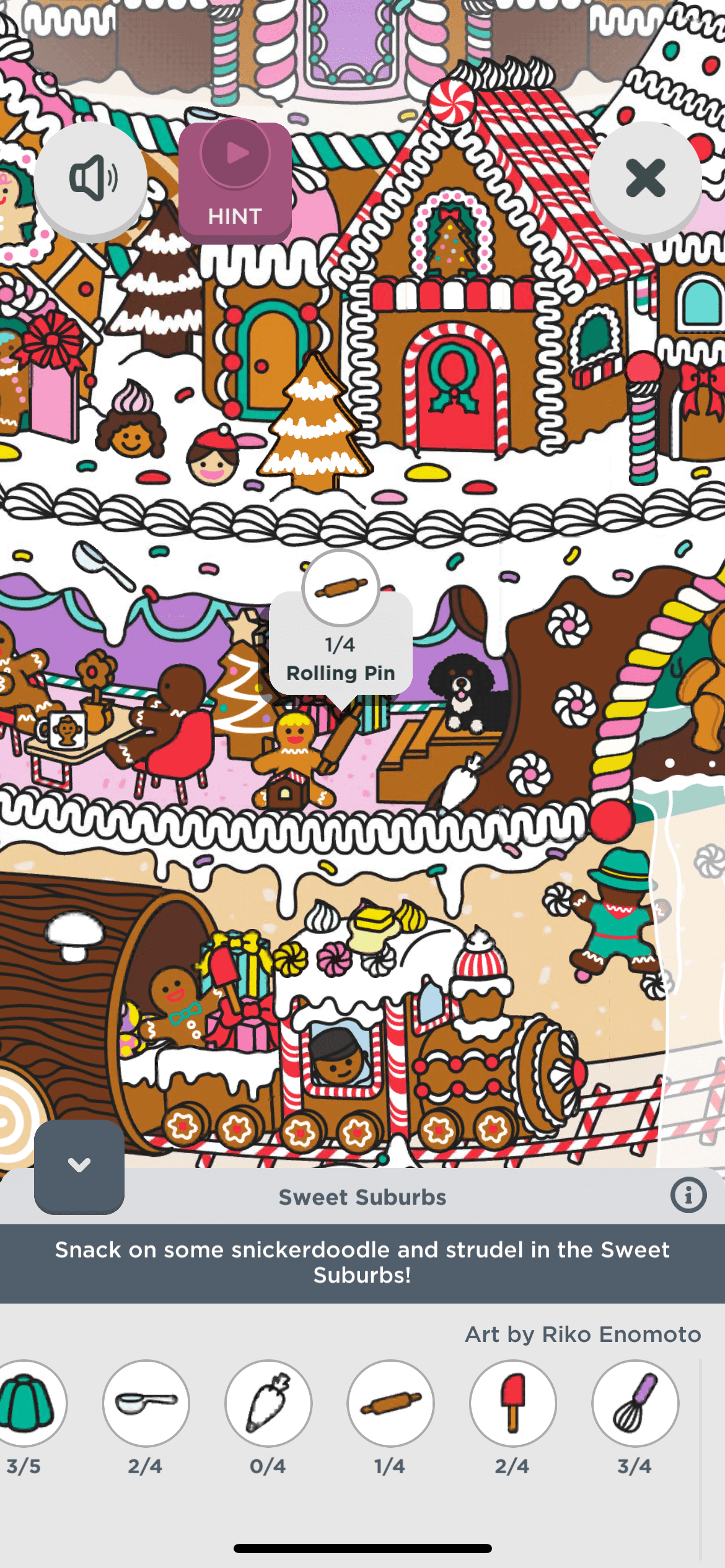Select the piping bag item
Screen dimensions: 725x1568
coord(268,1403)
